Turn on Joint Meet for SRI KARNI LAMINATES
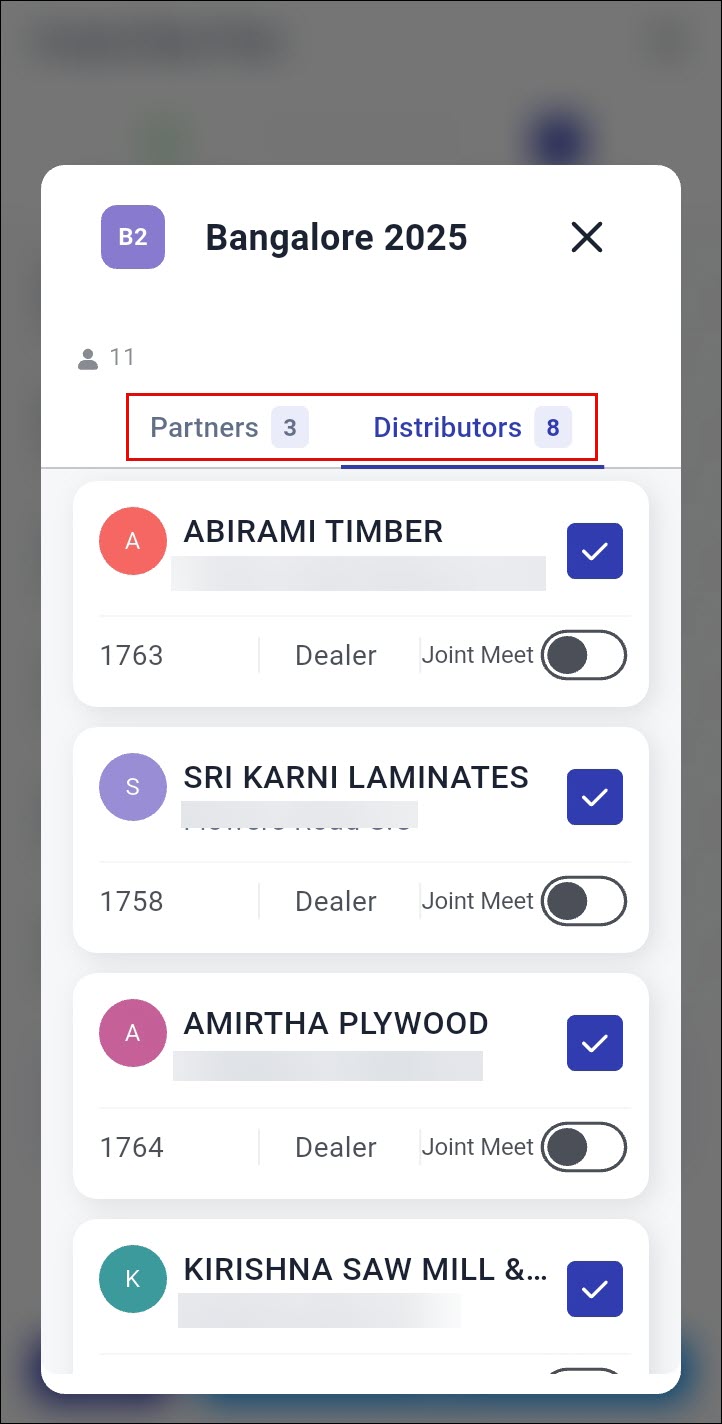Viewport: 722px width, 1424px height. [x=584, y=902]
